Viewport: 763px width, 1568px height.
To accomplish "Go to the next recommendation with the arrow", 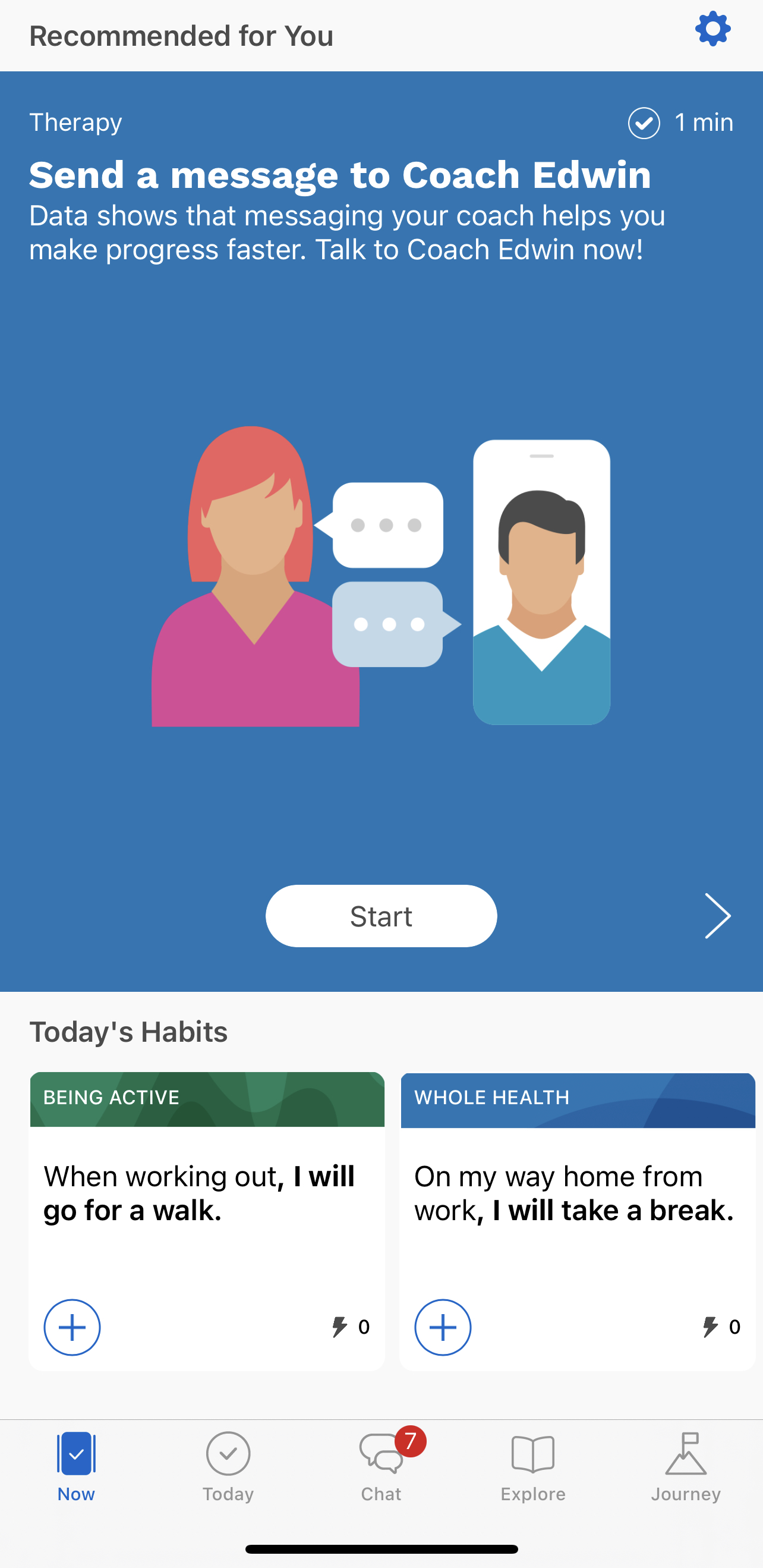I will (x=717, y=916).
